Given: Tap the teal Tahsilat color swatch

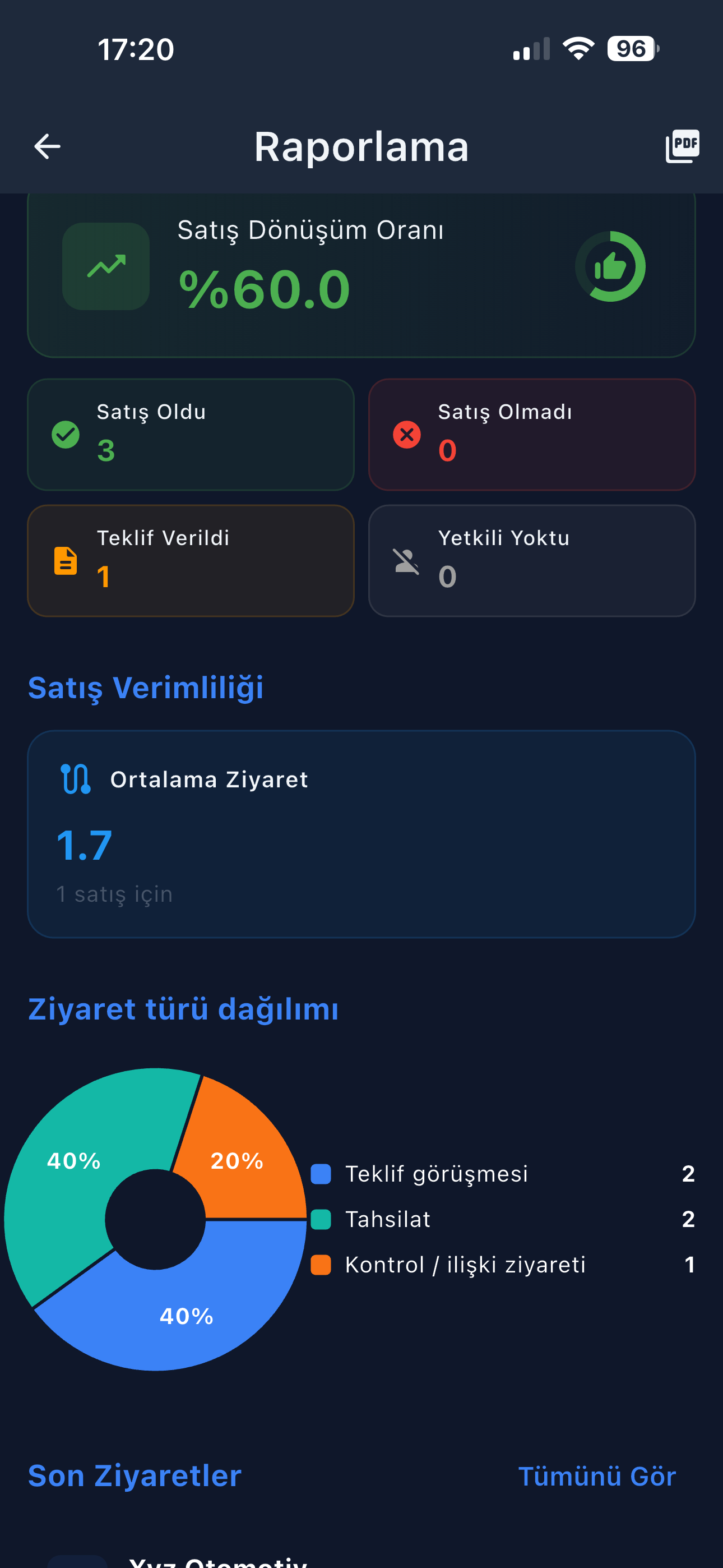Looking at the screenshot, I should click(x=321, y=1219).
